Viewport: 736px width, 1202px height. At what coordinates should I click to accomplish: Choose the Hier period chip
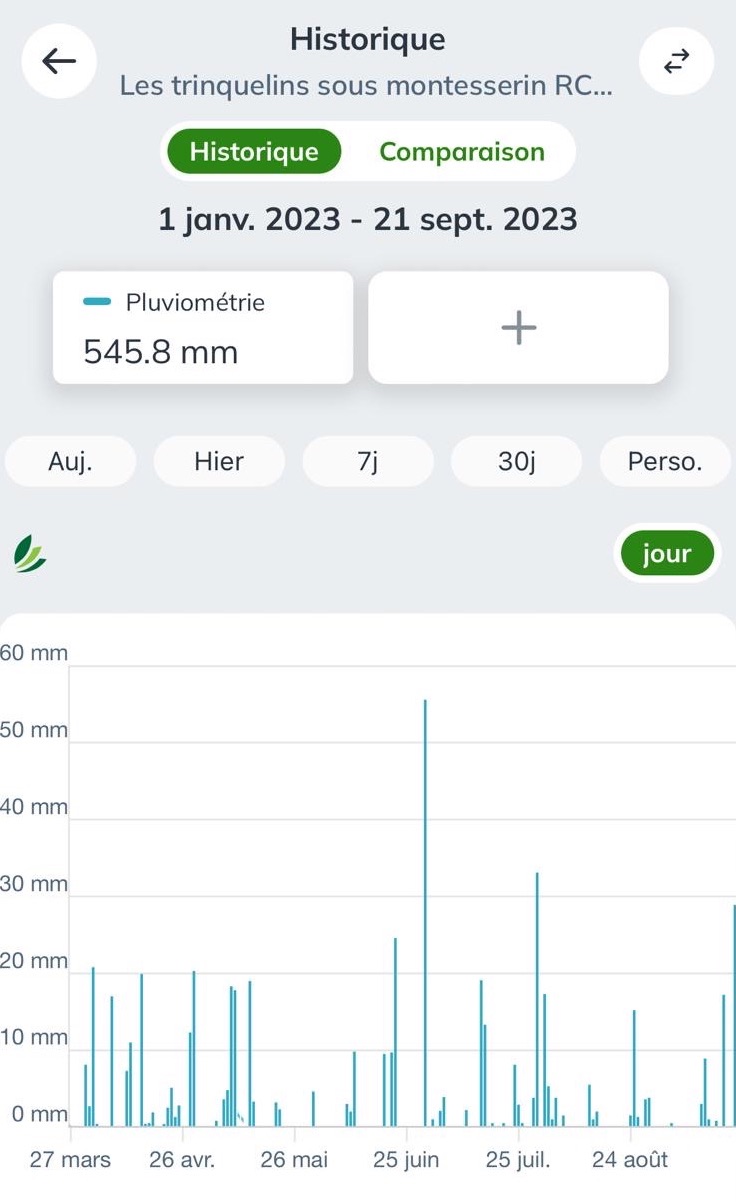[219, 462]
